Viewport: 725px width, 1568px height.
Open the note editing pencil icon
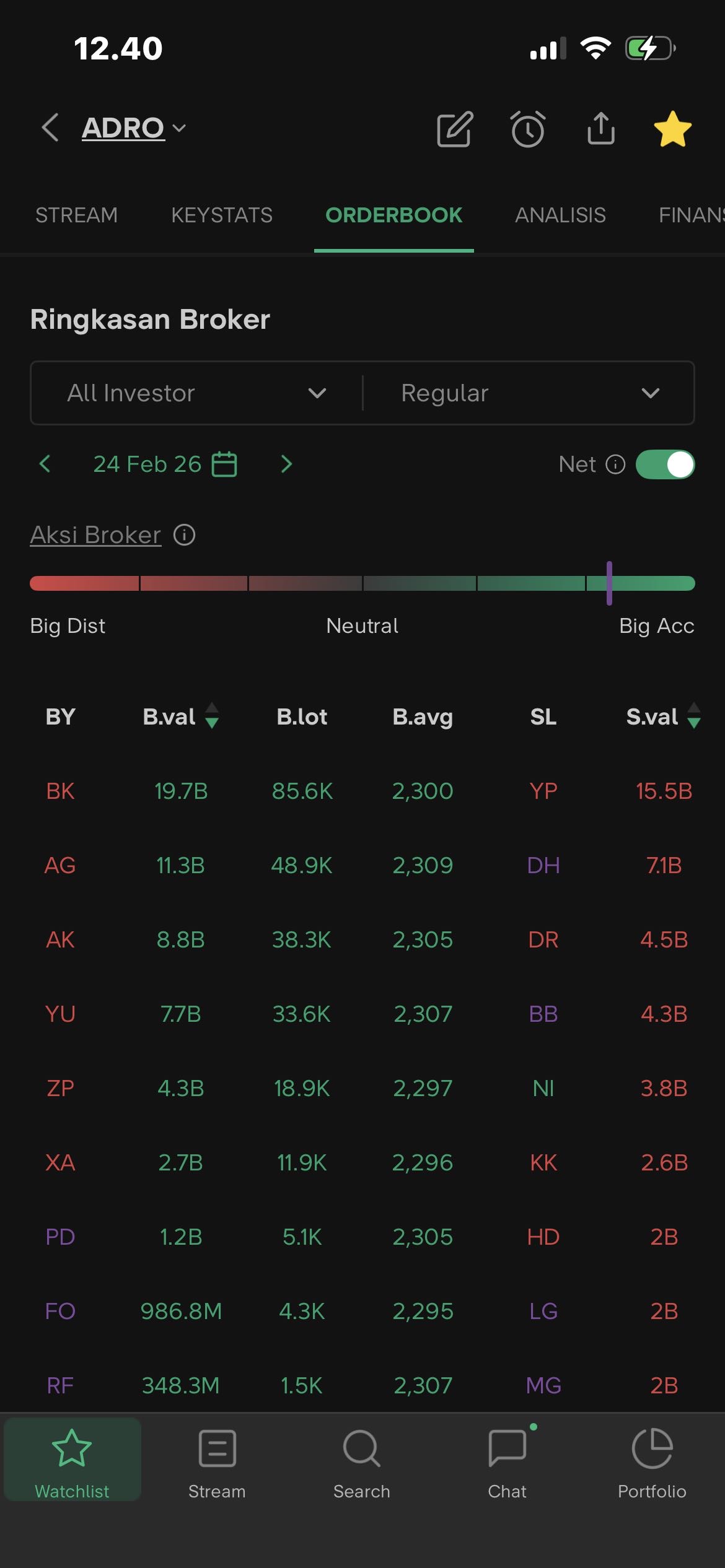pyautogui.click(x=455, y=129)
